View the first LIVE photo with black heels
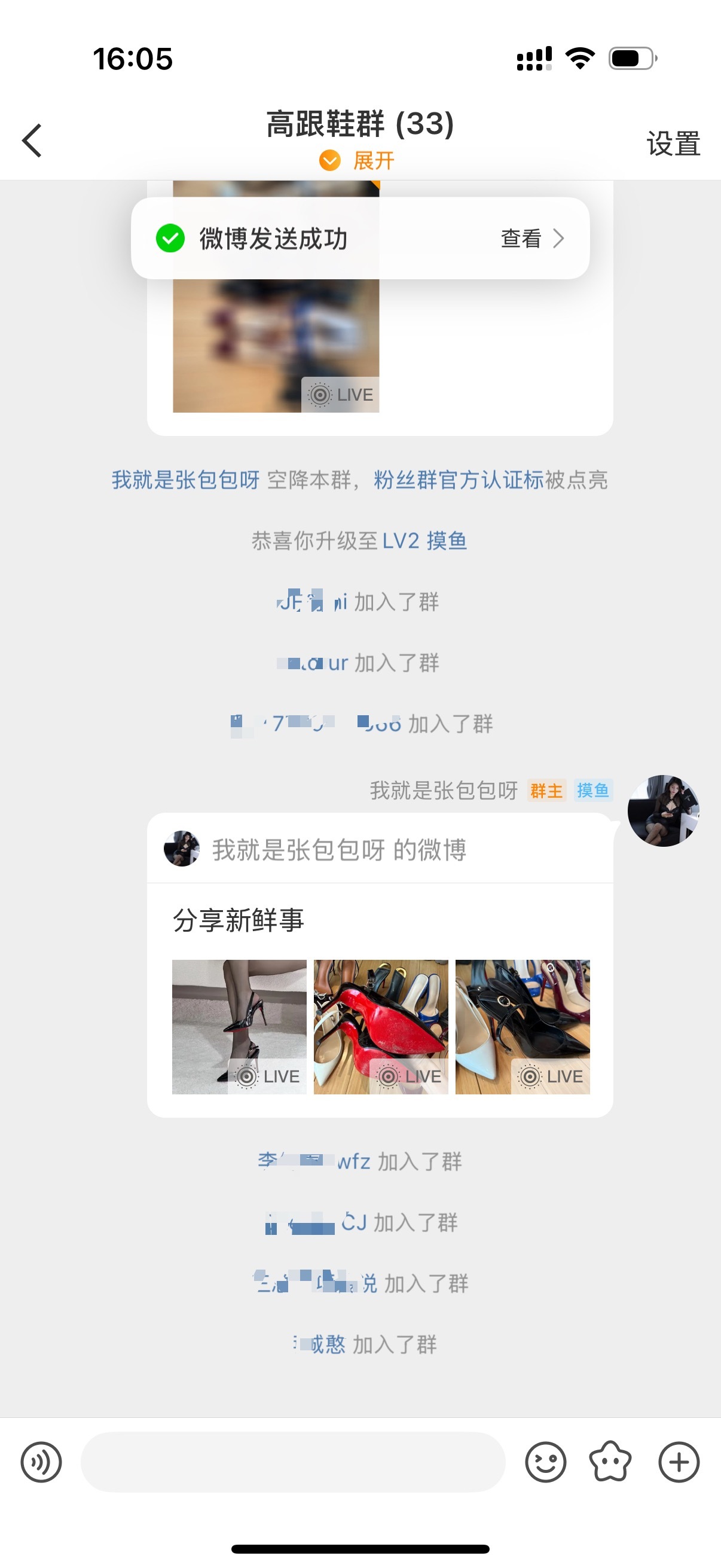721x1568 pixels. click(x=239, y=1026)
